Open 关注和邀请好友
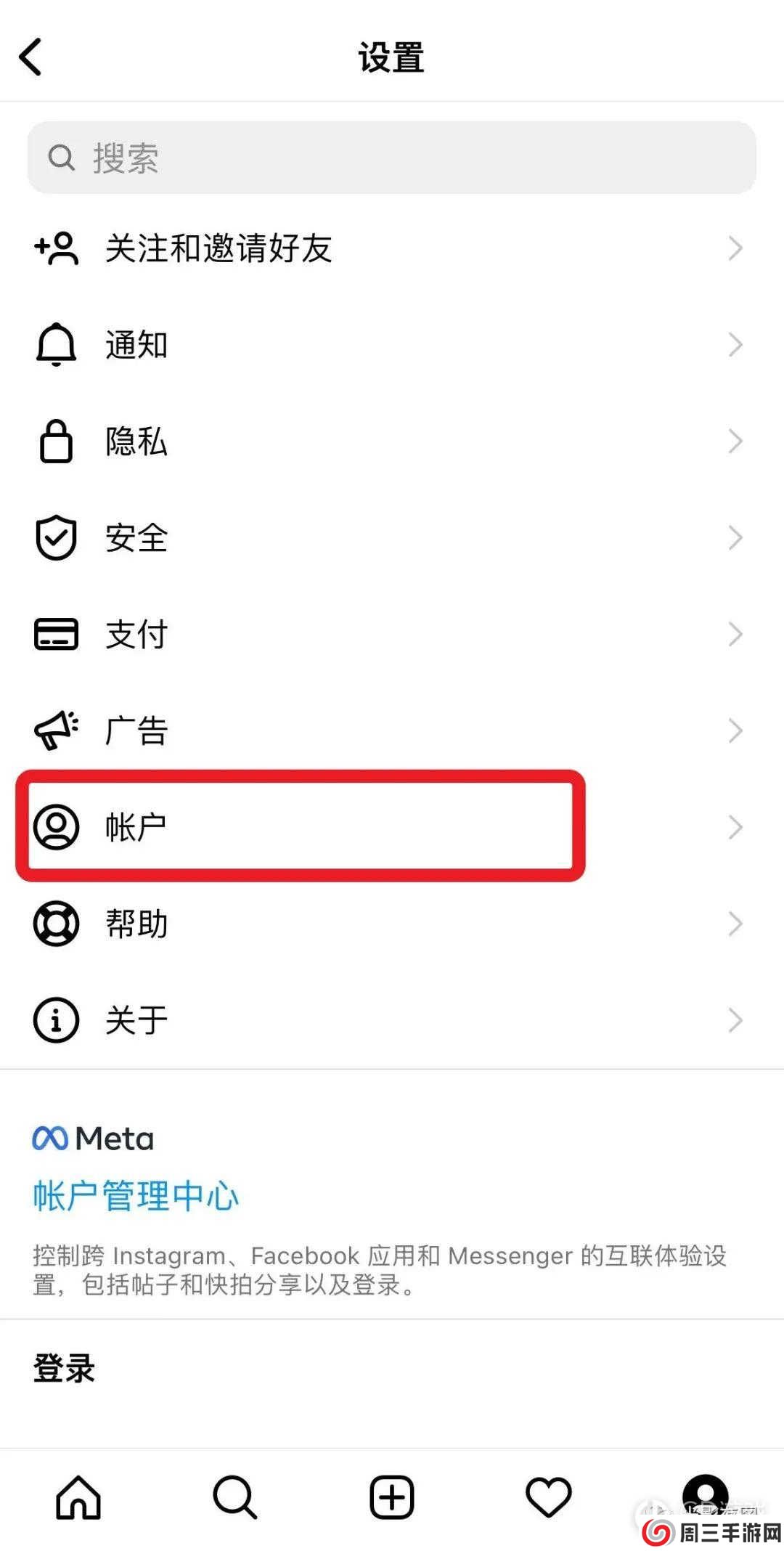784x1551 pixels. tap(392, 248)
